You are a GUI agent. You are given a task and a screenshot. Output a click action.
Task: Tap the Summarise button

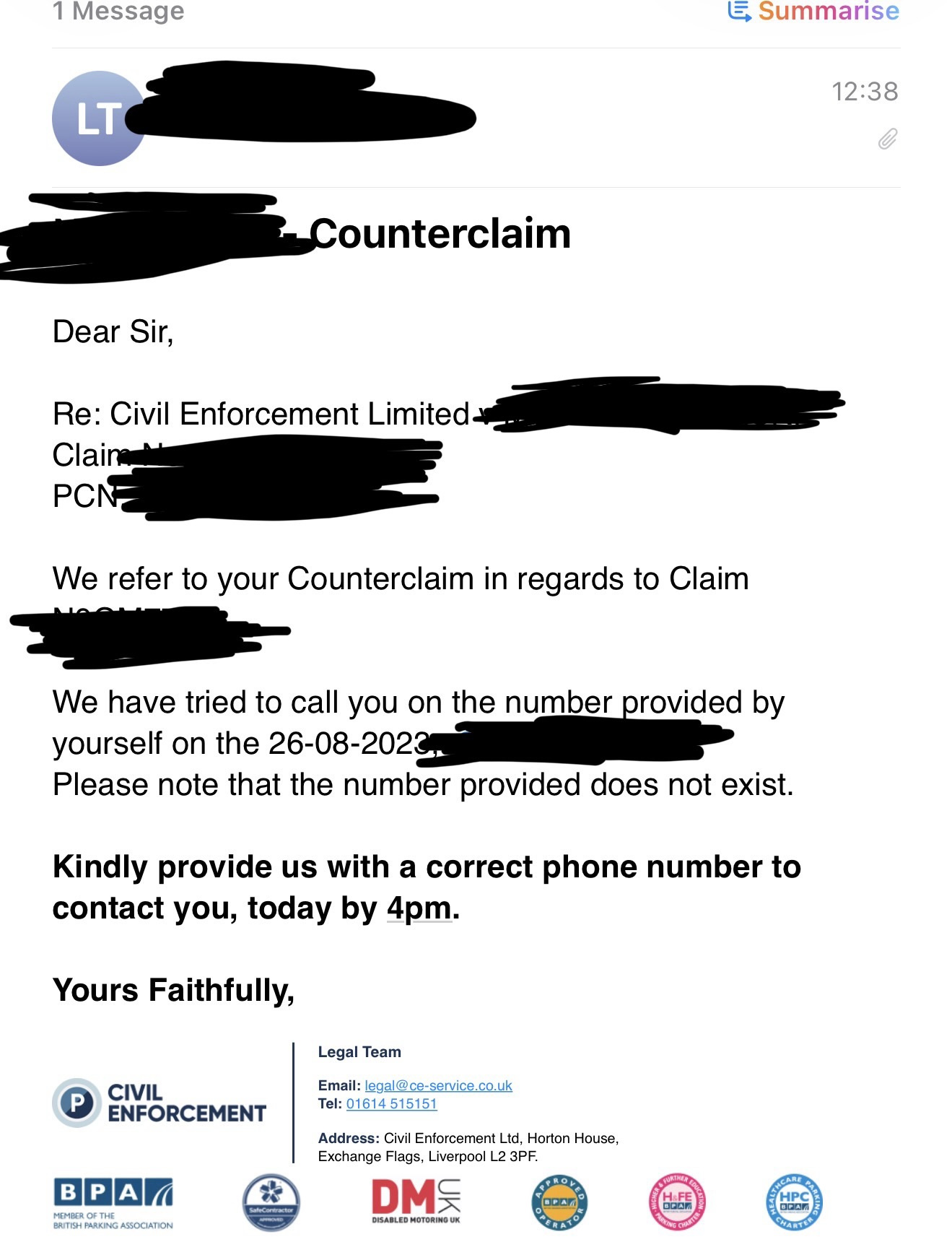813,11
